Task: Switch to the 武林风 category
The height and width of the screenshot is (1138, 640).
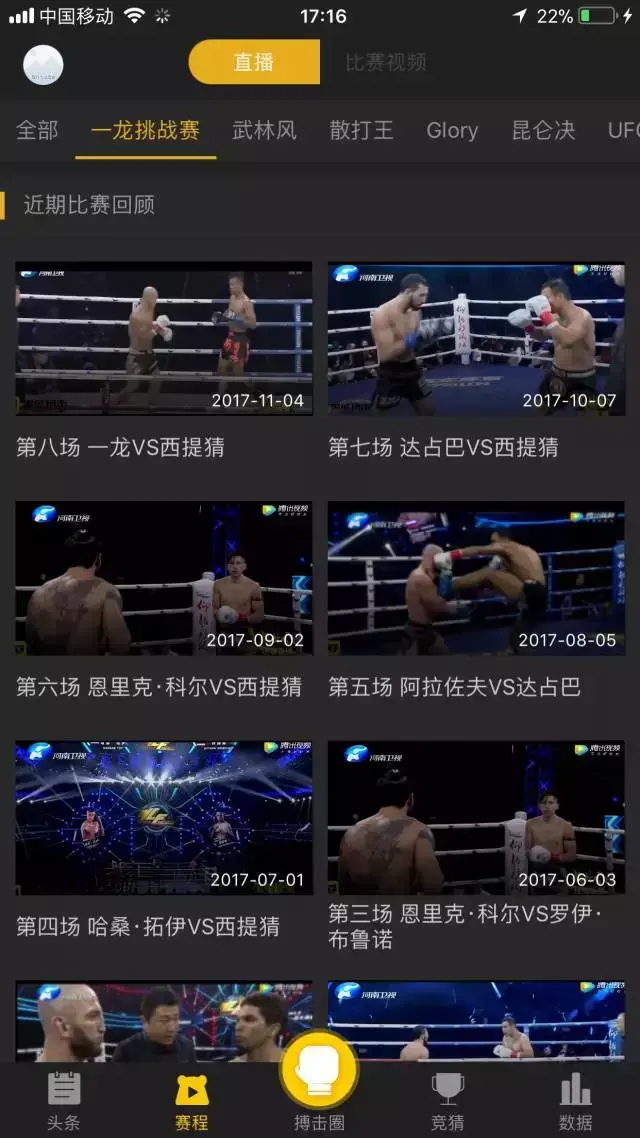Action: coord(264,130)
